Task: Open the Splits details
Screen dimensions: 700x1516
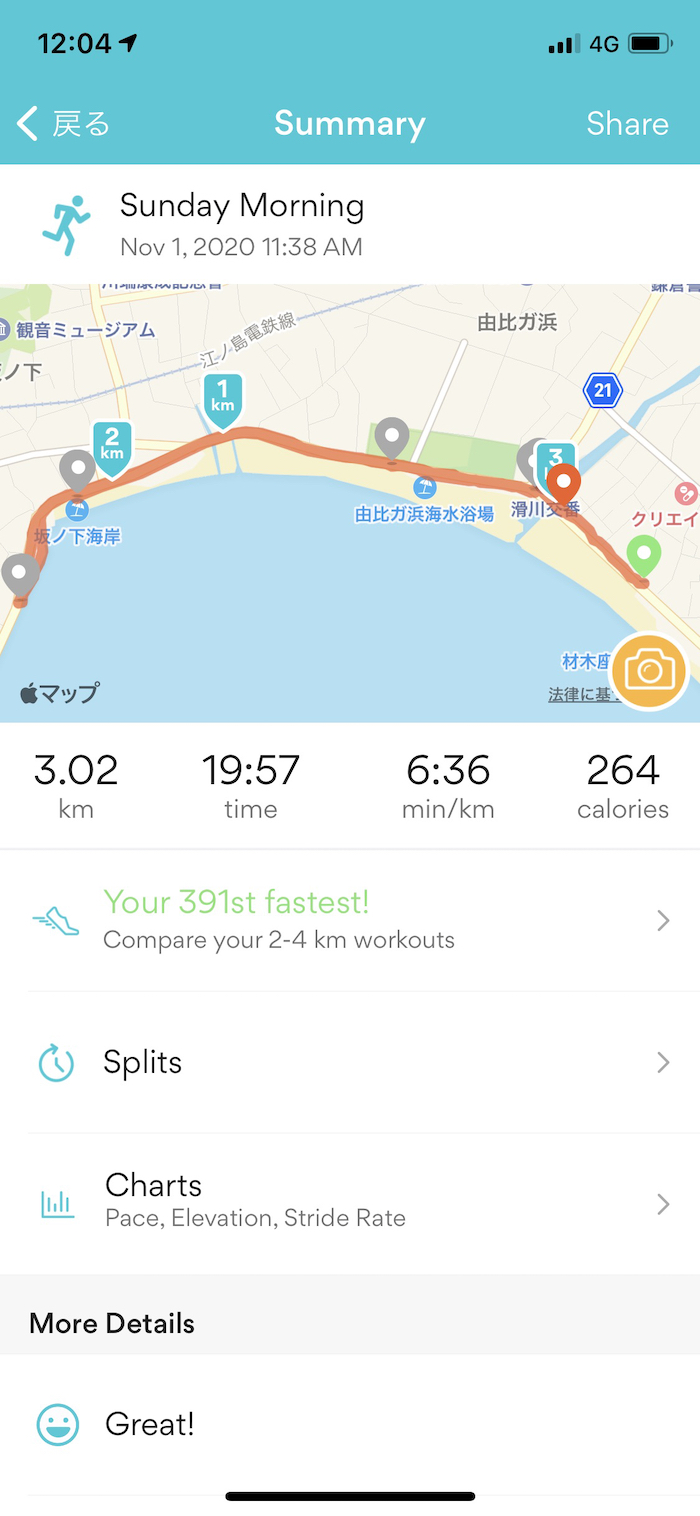Action: (350, 1062)
